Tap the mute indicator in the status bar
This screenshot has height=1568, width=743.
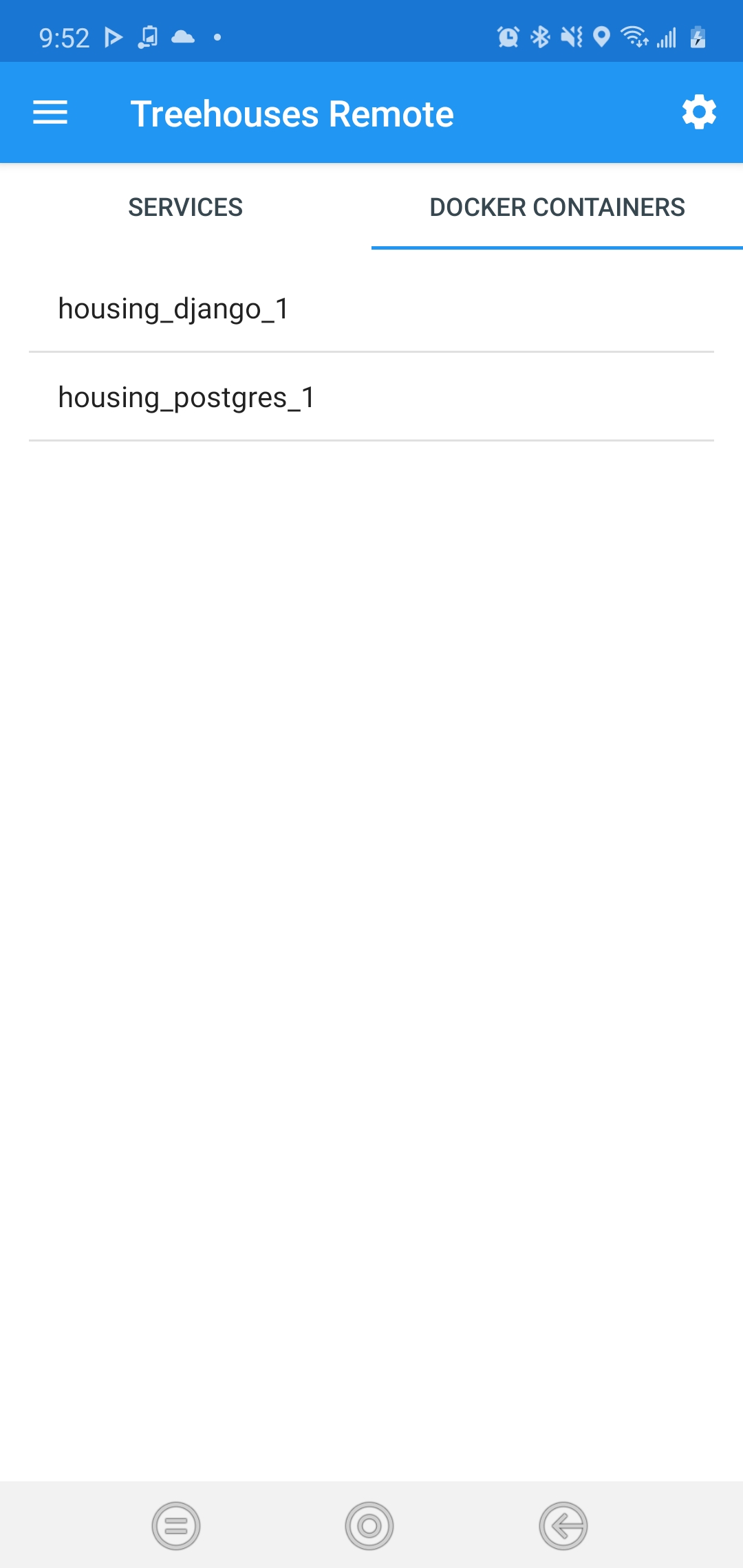(x=570, y=37)
